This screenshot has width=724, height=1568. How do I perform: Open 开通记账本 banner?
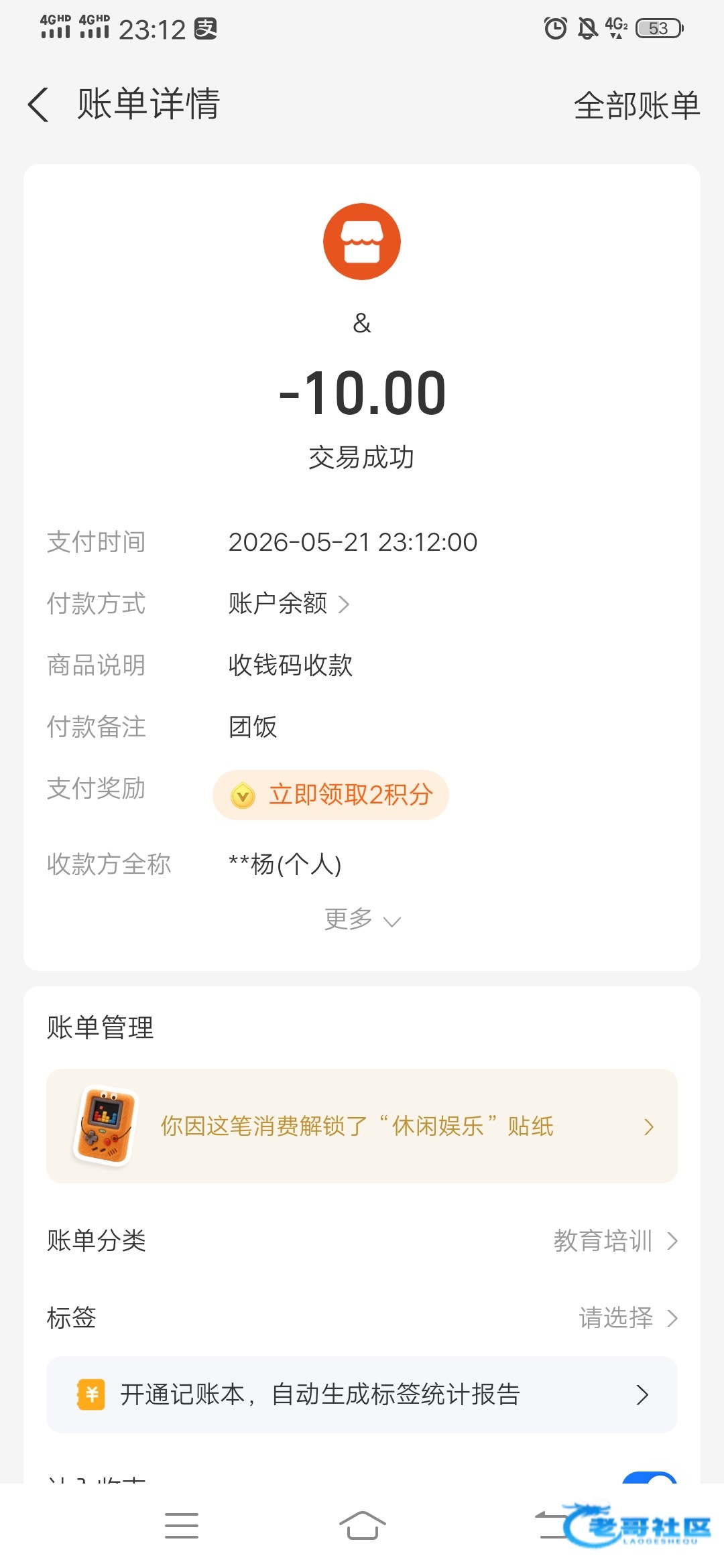point(362,1394)
